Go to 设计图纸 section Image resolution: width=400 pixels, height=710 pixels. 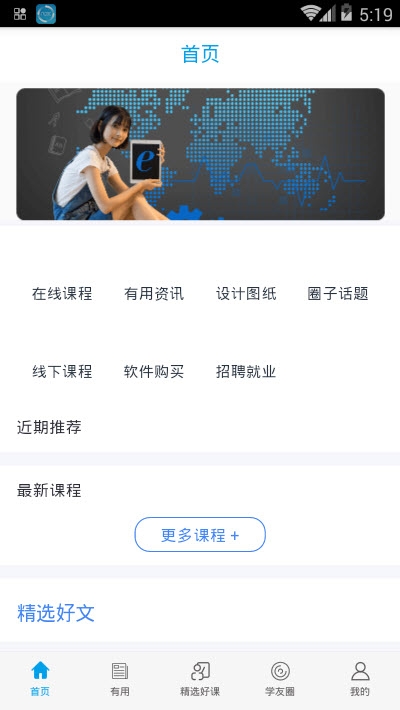[x=246, y=293]
